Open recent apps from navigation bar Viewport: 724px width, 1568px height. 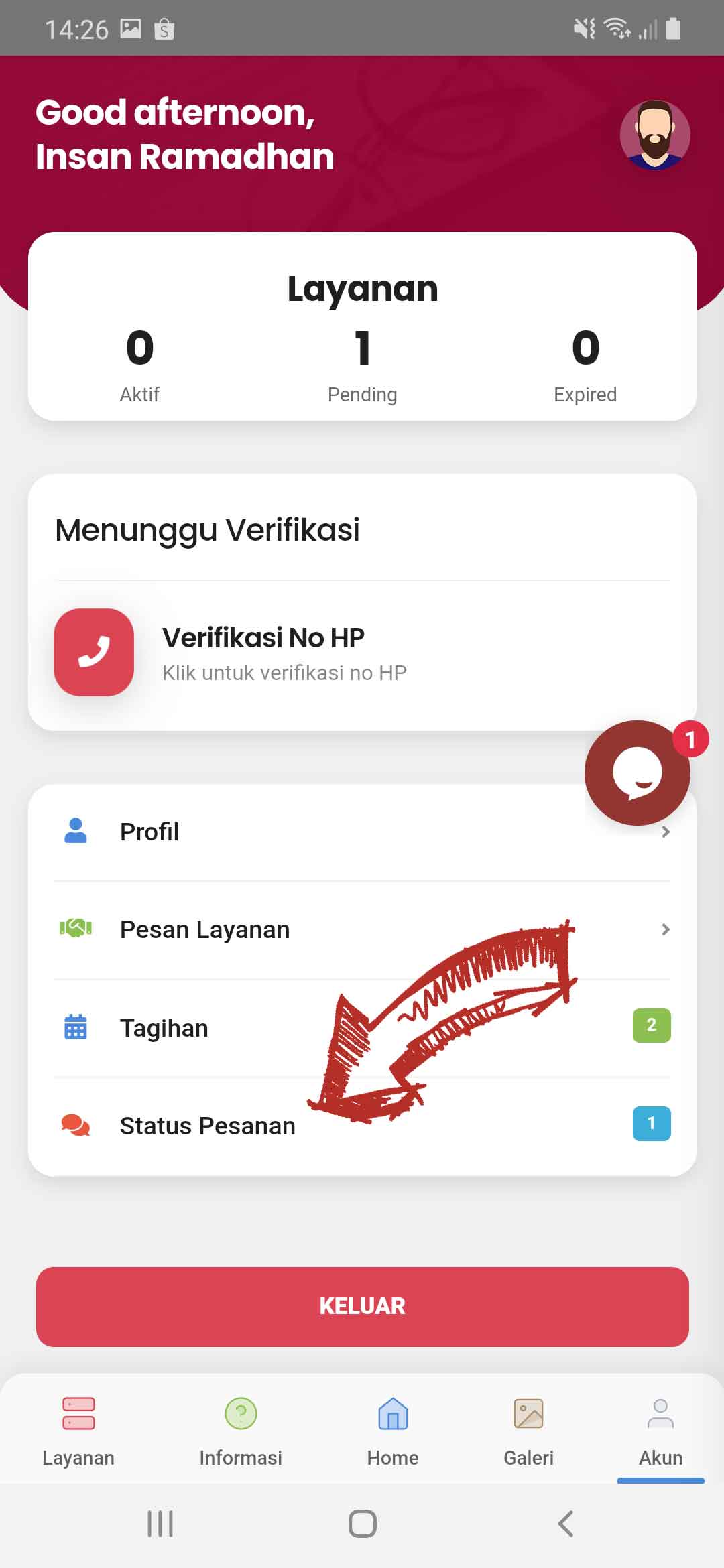point(160,1524)
